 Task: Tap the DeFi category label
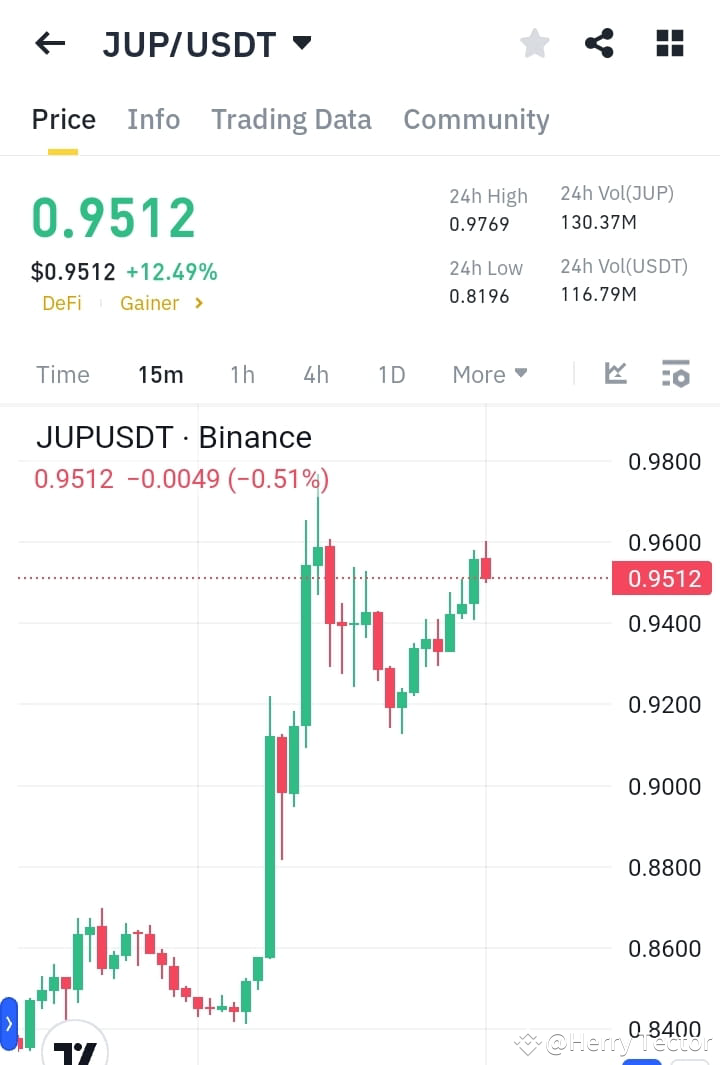click(62, 303)
